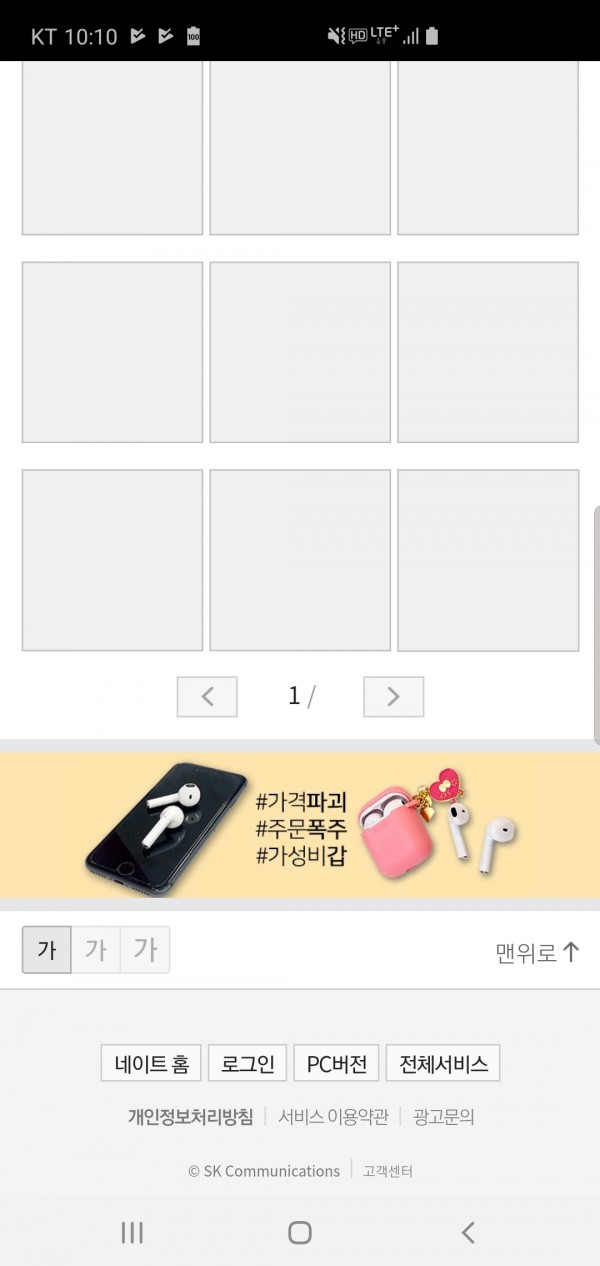Open 전체서비스
Viewport: 600px width, 1266px height.
[443, 1063]
